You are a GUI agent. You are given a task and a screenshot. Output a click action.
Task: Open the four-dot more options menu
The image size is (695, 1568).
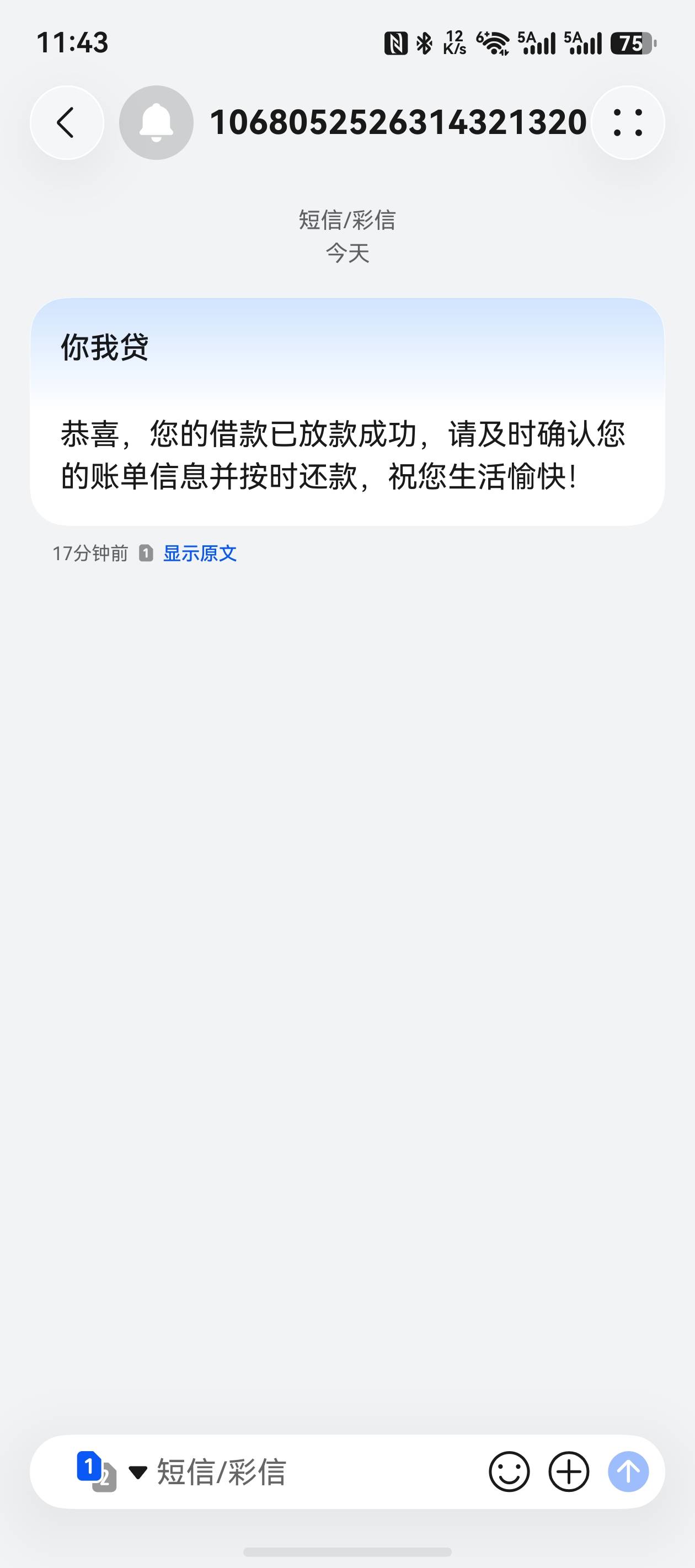pos(627,123)
